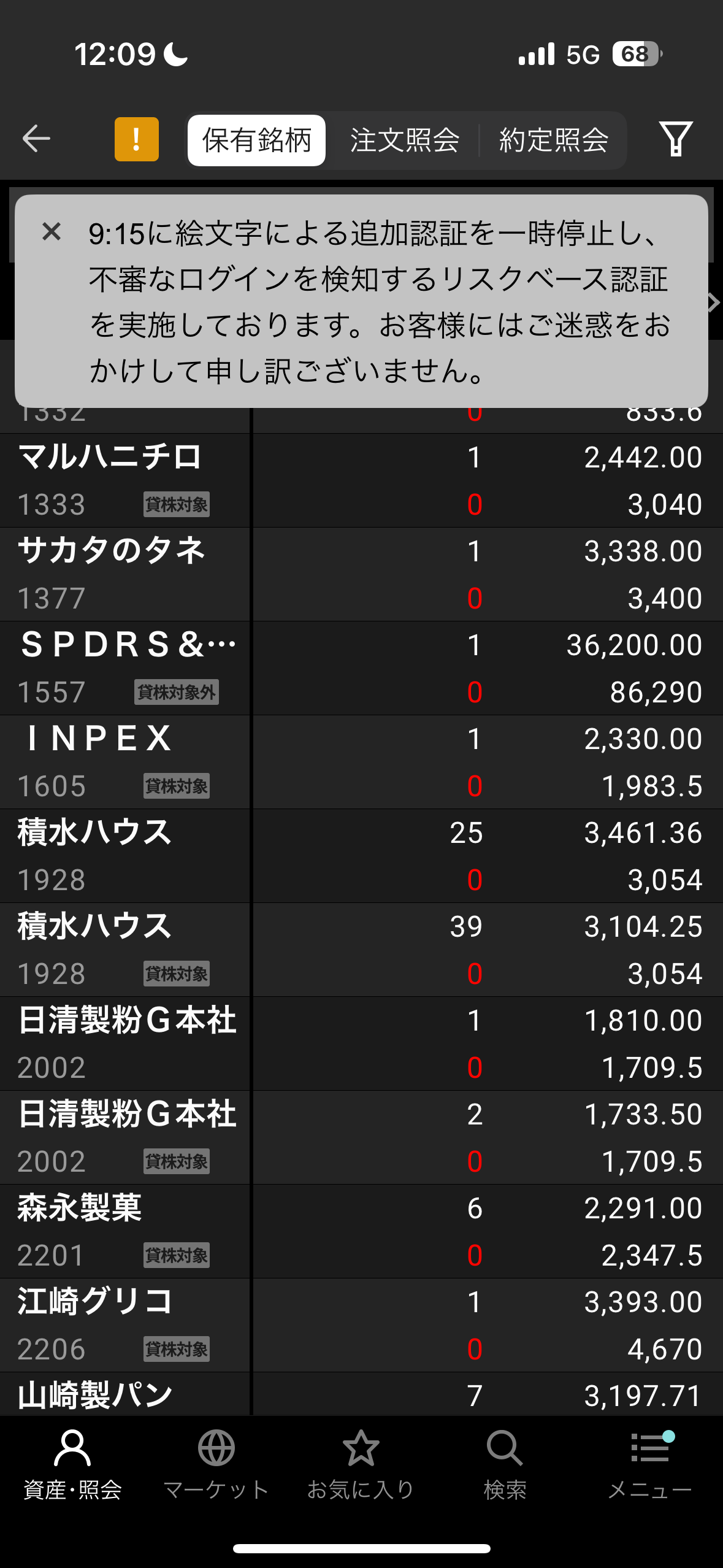Open the SPDR S& 1557 holding
The width and height of the screenshot is (723, 1568).
click(361, 669)
